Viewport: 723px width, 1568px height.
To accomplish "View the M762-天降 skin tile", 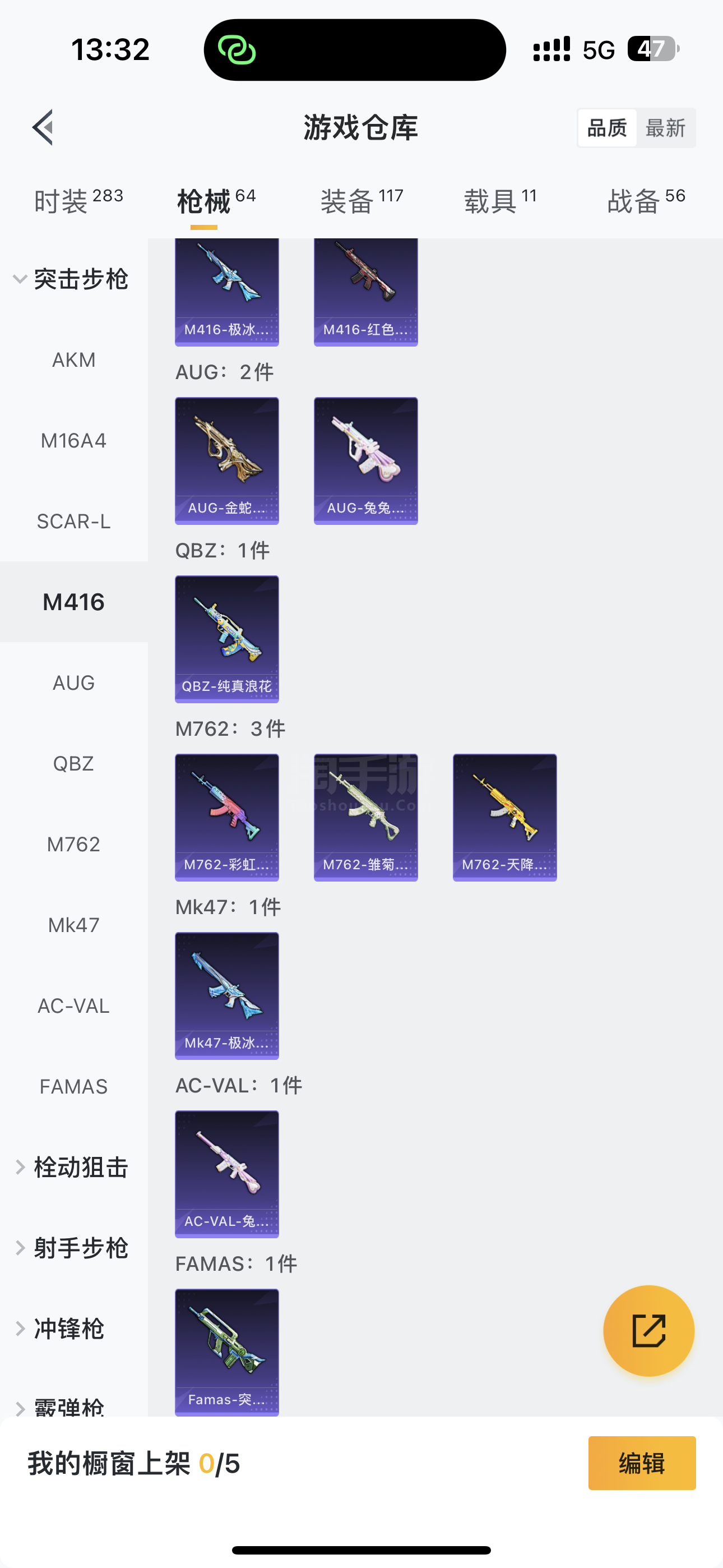I will click(504, 817).
